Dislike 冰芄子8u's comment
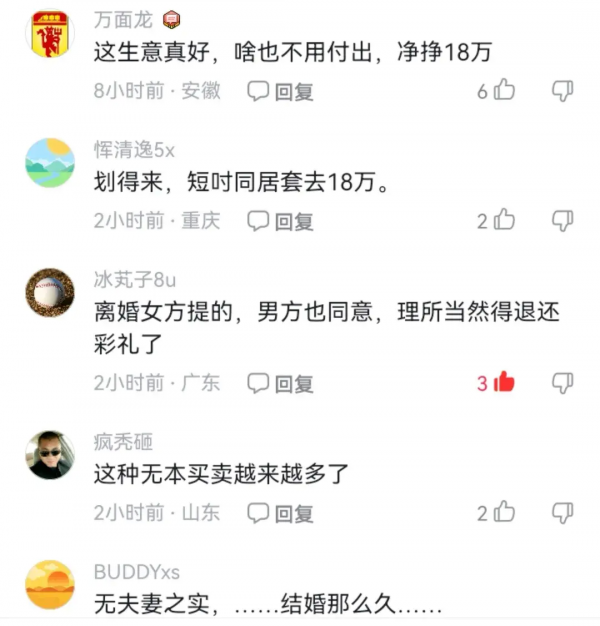The image size is (600, 626). pos(563,382)
